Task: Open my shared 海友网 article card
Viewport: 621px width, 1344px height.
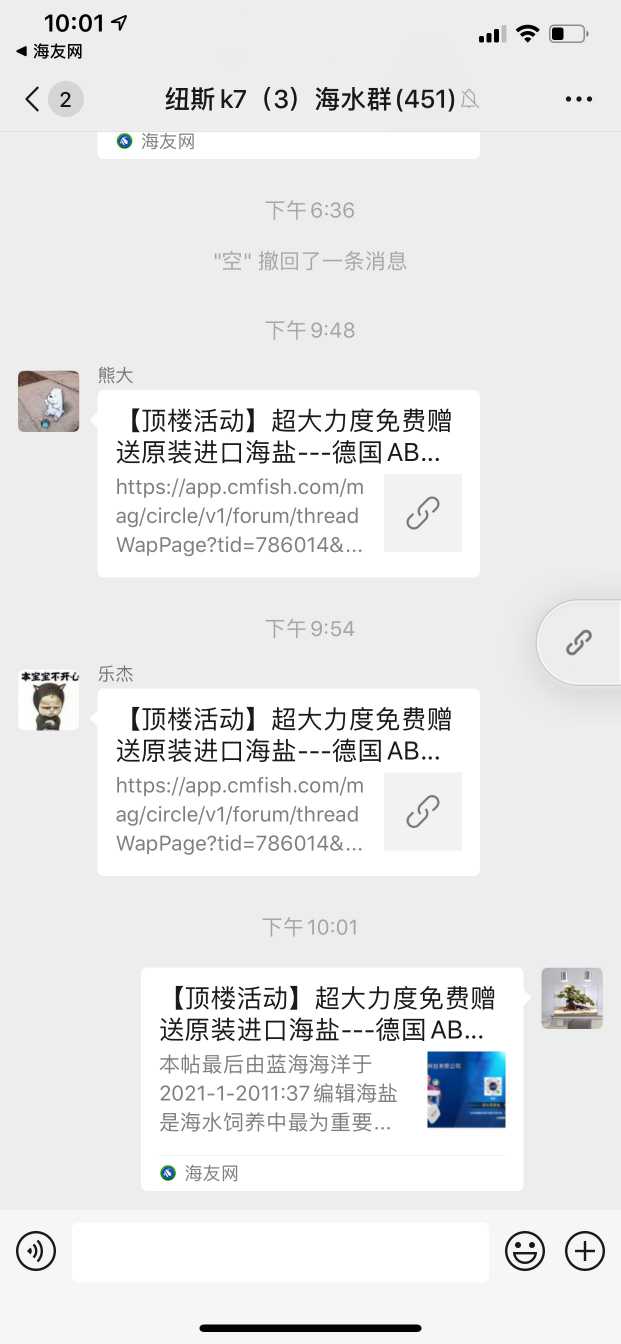Action: pyautogui.click(x=331, y=1078)
